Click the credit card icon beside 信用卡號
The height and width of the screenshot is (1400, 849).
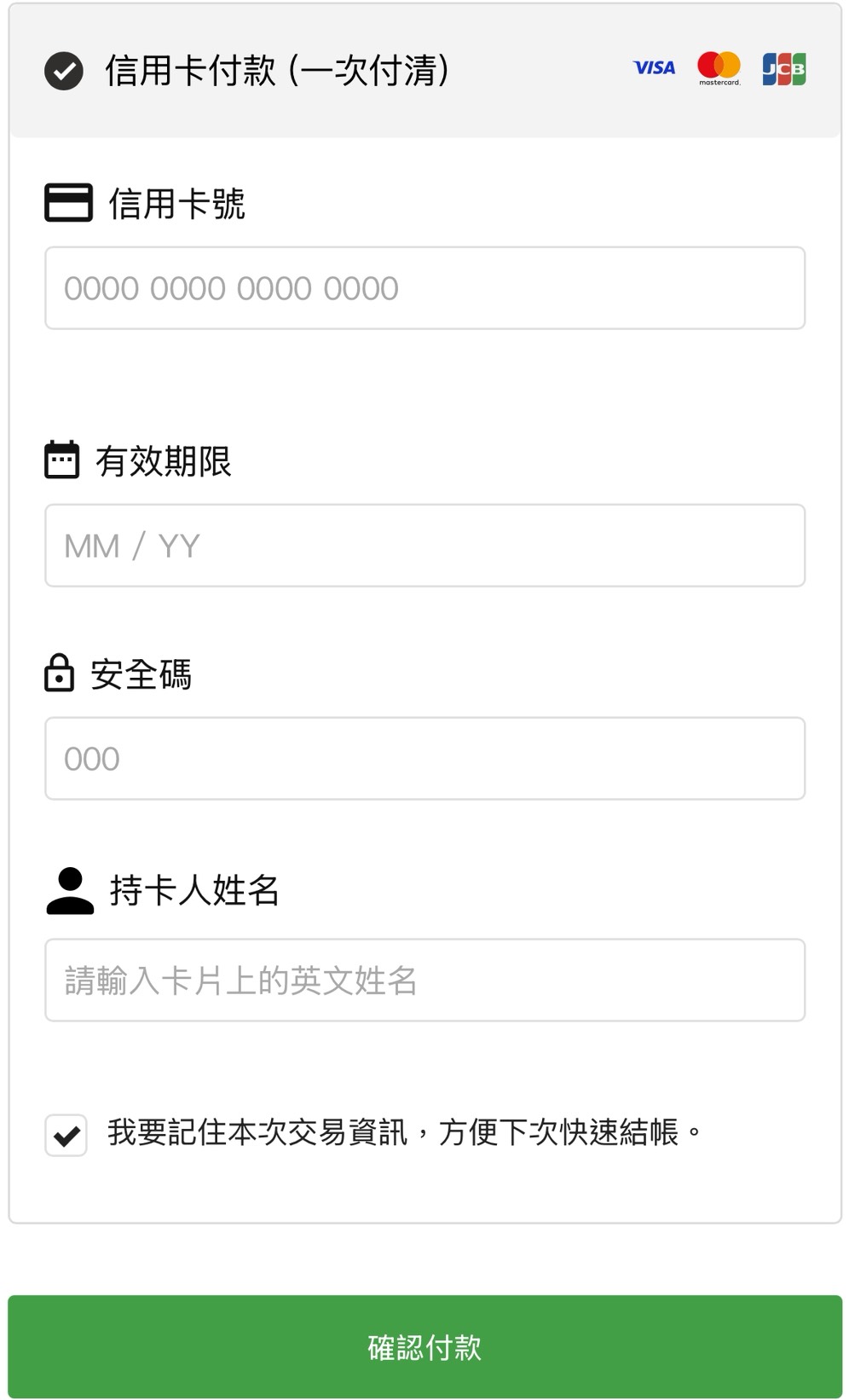(x=68, y=203)
